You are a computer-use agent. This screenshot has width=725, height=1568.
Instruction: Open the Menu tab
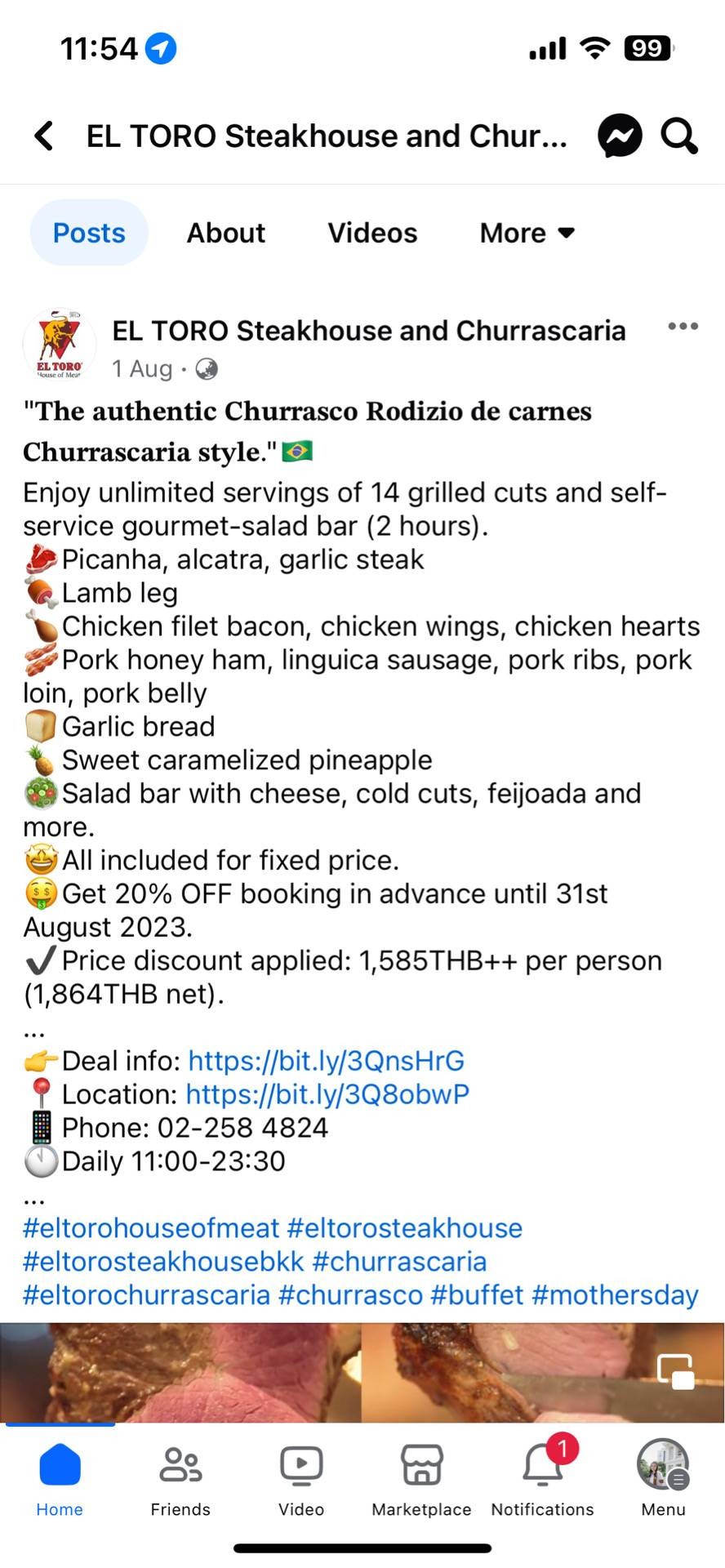point(663,1479)
